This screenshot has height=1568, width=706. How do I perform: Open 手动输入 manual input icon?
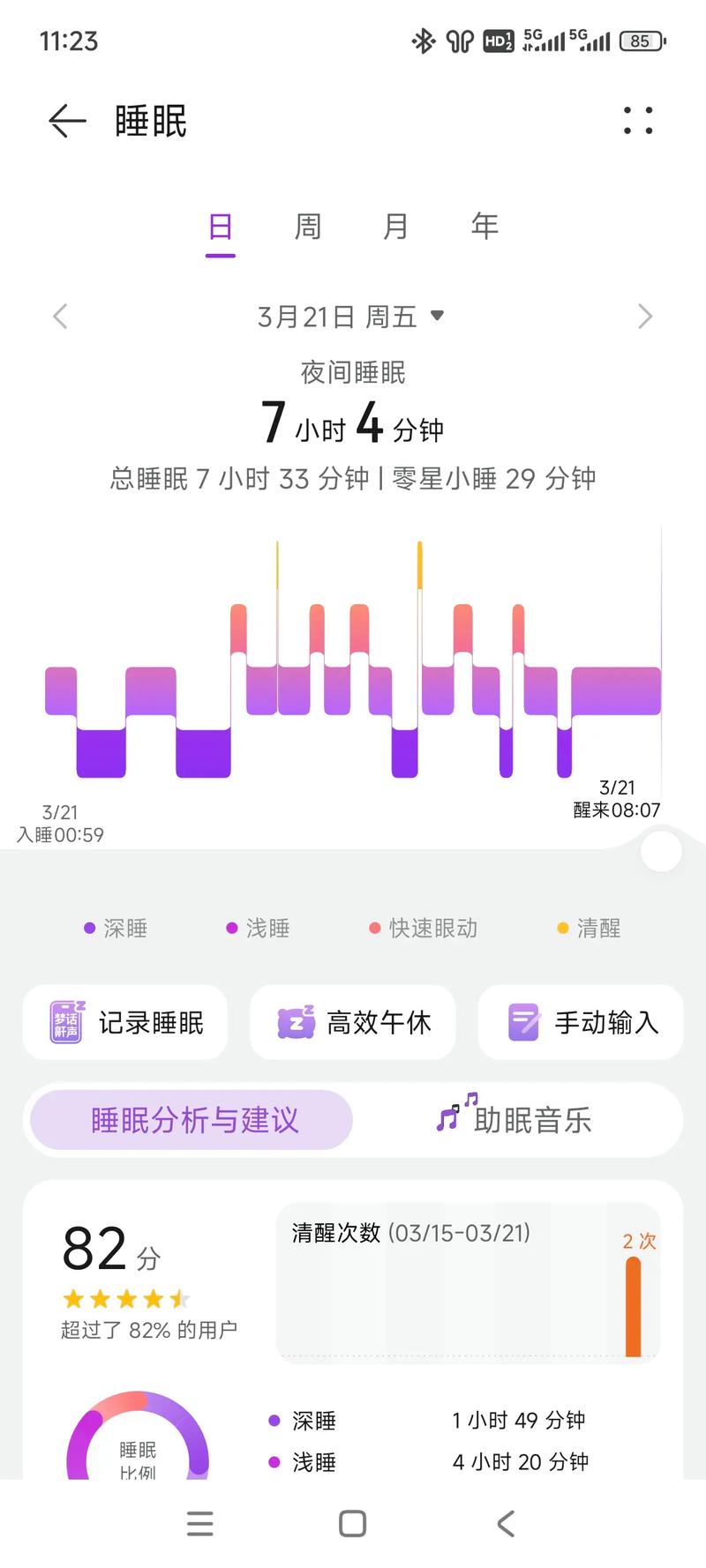tap(523, 1022)
